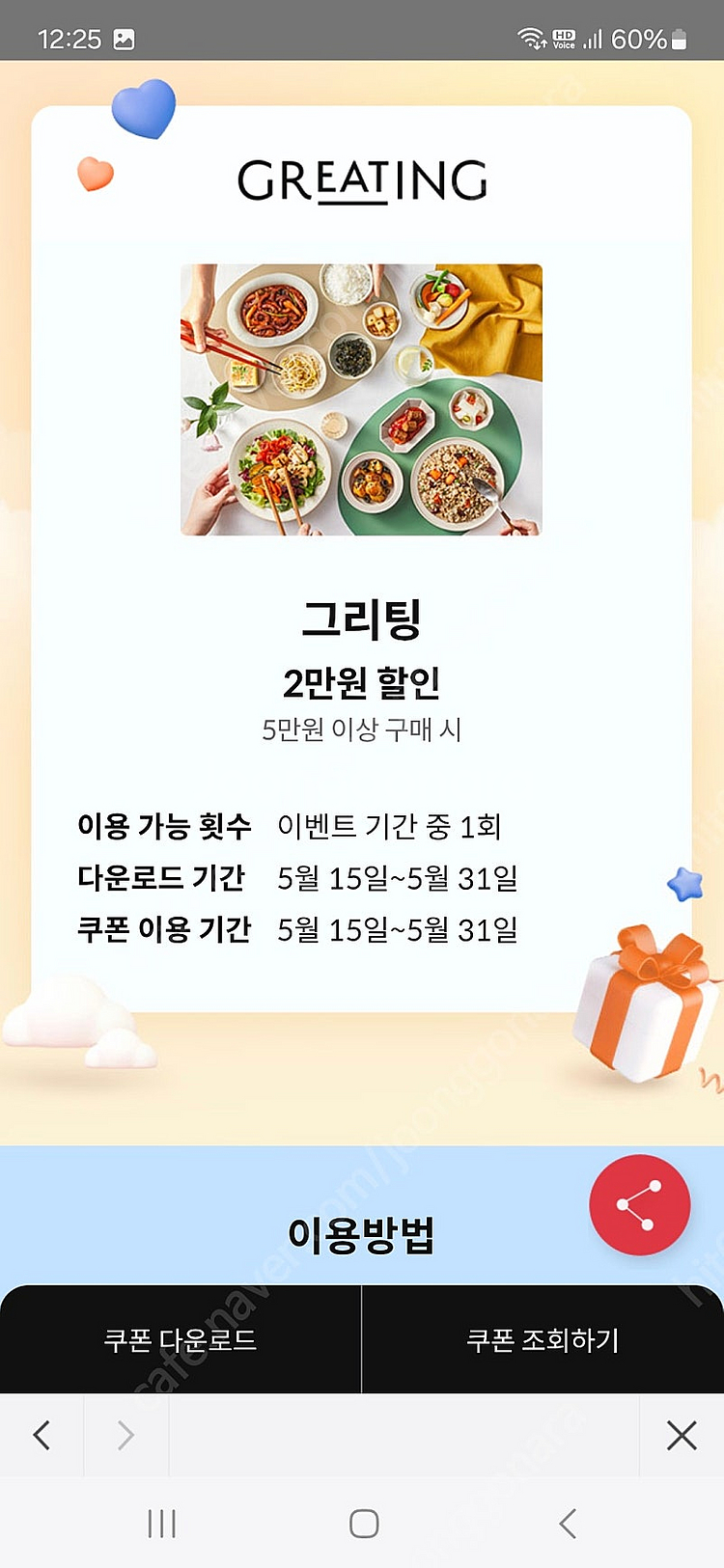Open 쿠폰 조회하기 to check coupons
Screen dimensions: 724x1568
coord(543,1339)
